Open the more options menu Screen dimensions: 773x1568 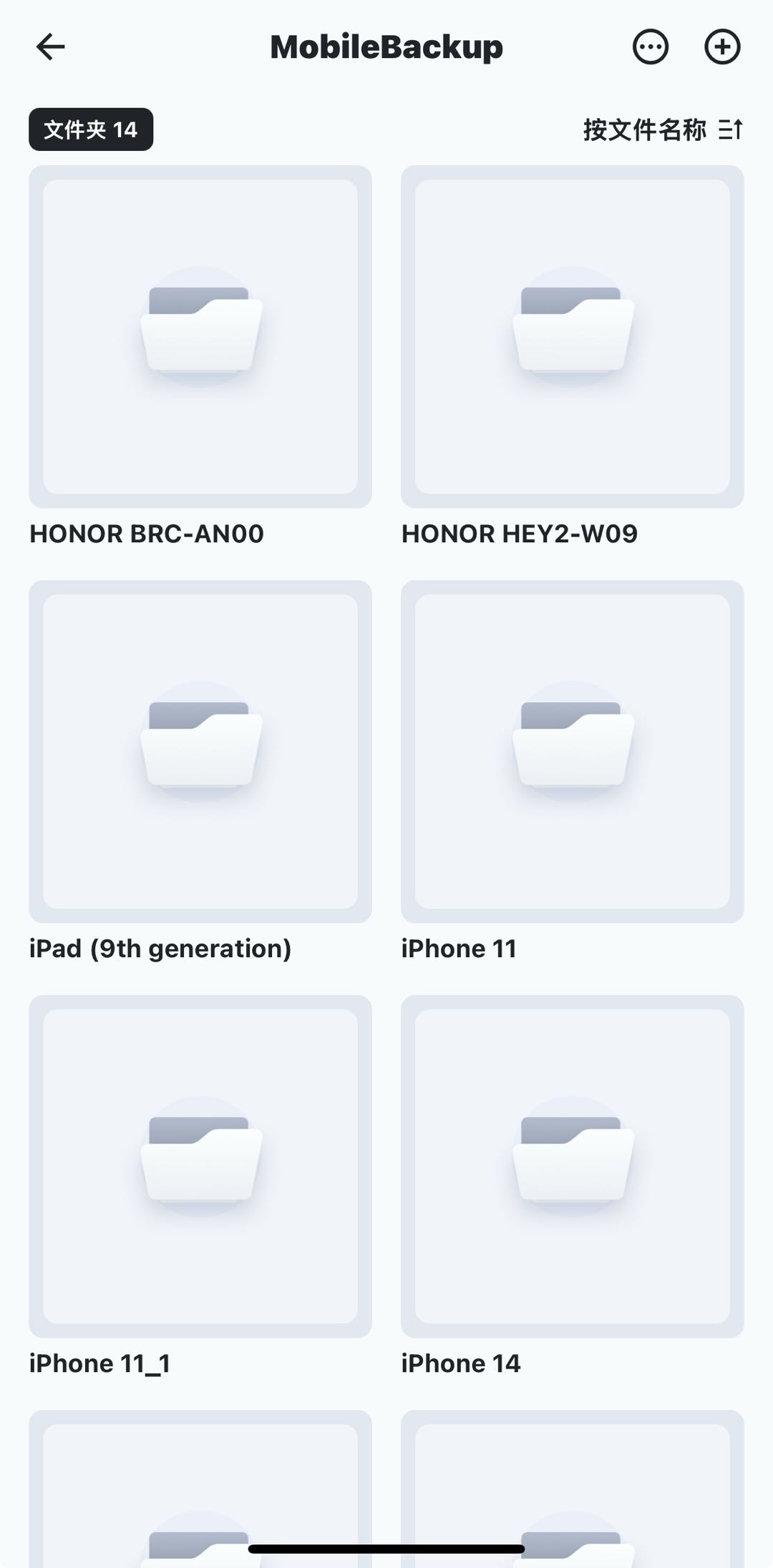[650, 47]
